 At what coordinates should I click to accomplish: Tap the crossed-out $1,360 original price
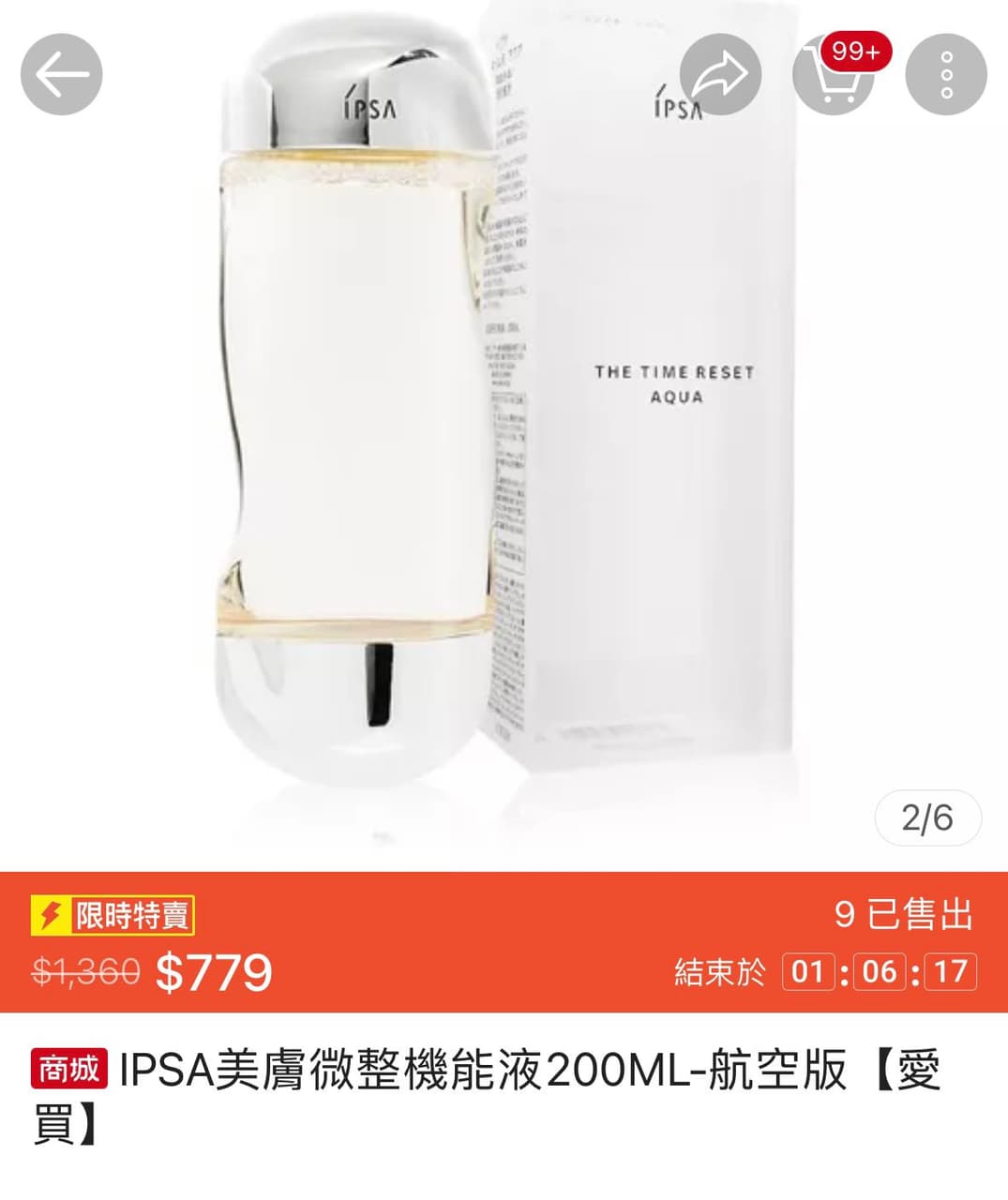click(83, 971)
